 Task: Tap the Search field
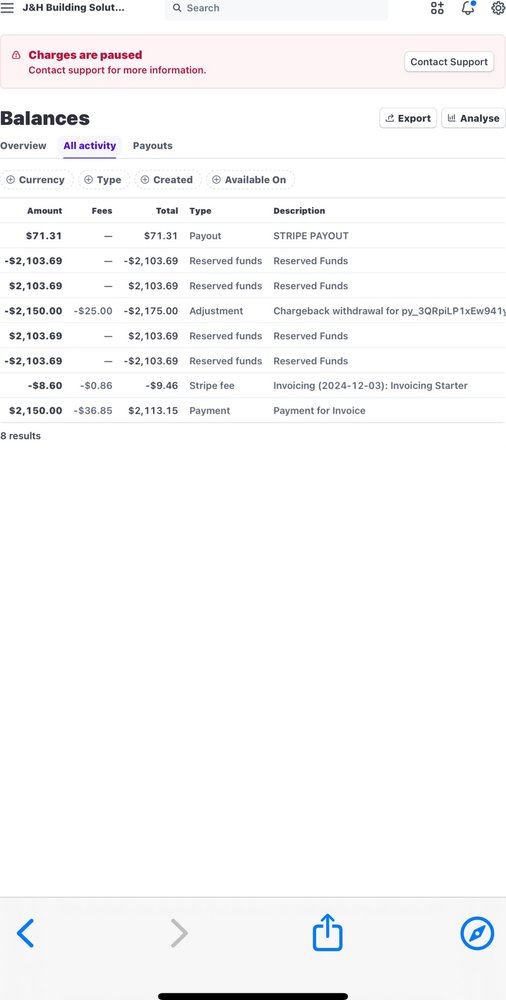(x=276, y=8)
